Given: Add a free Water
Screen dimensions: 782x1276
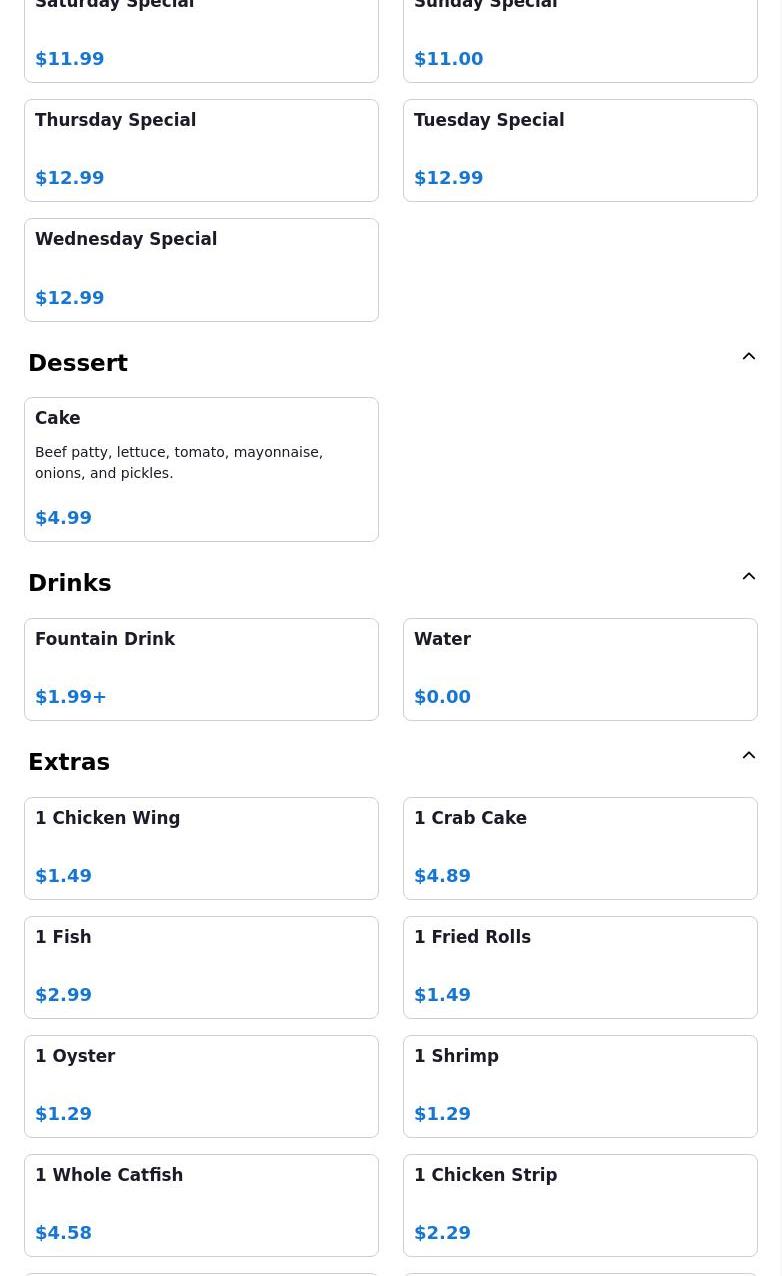Looking at the screenshot, I should click(x=580, y=669).
